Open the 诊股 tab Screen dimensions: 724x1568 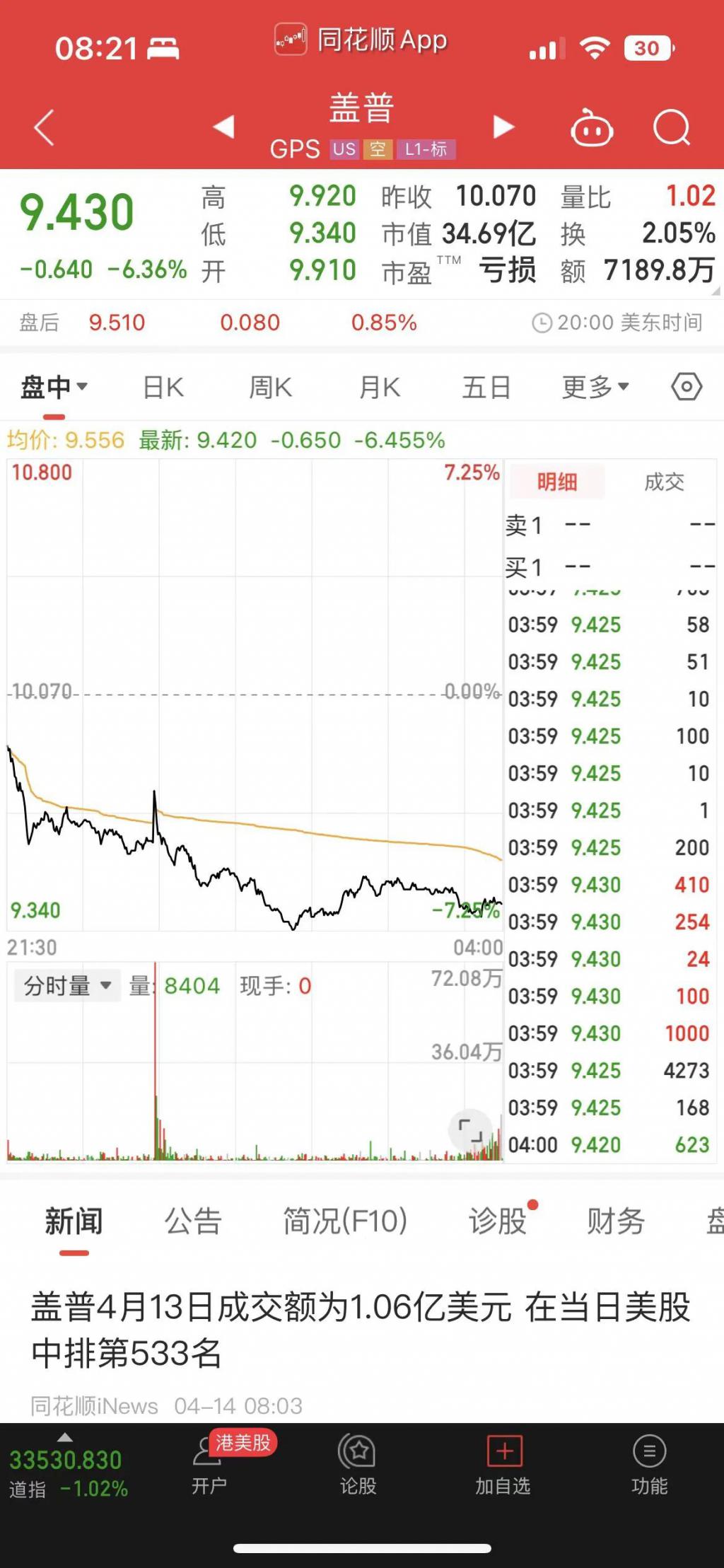point(498,1221)
